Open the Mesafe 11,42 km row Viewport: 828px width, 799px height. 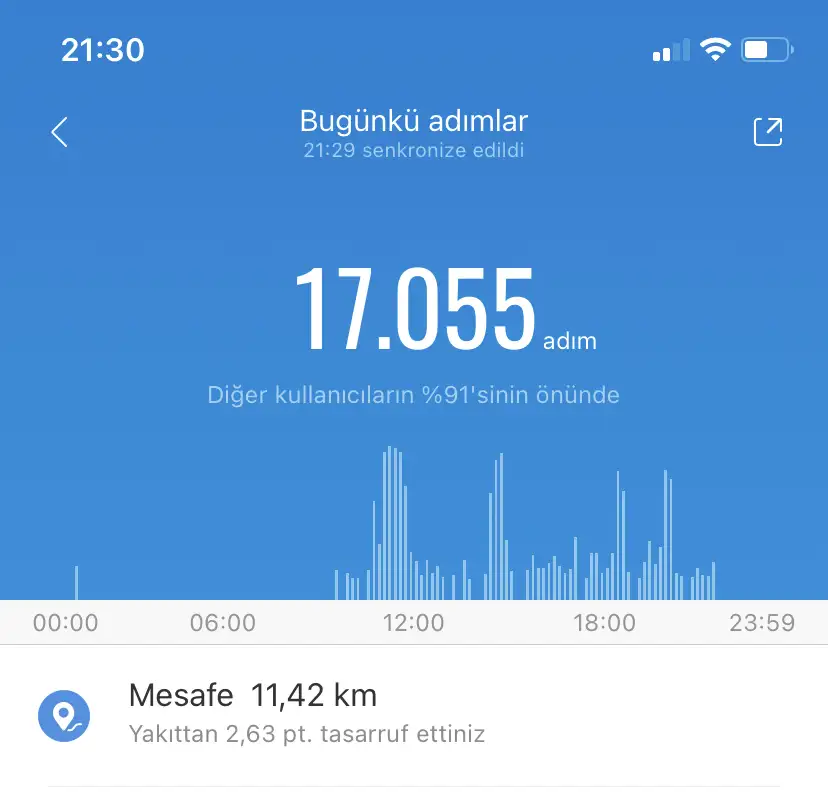click(x=414, y=714)
